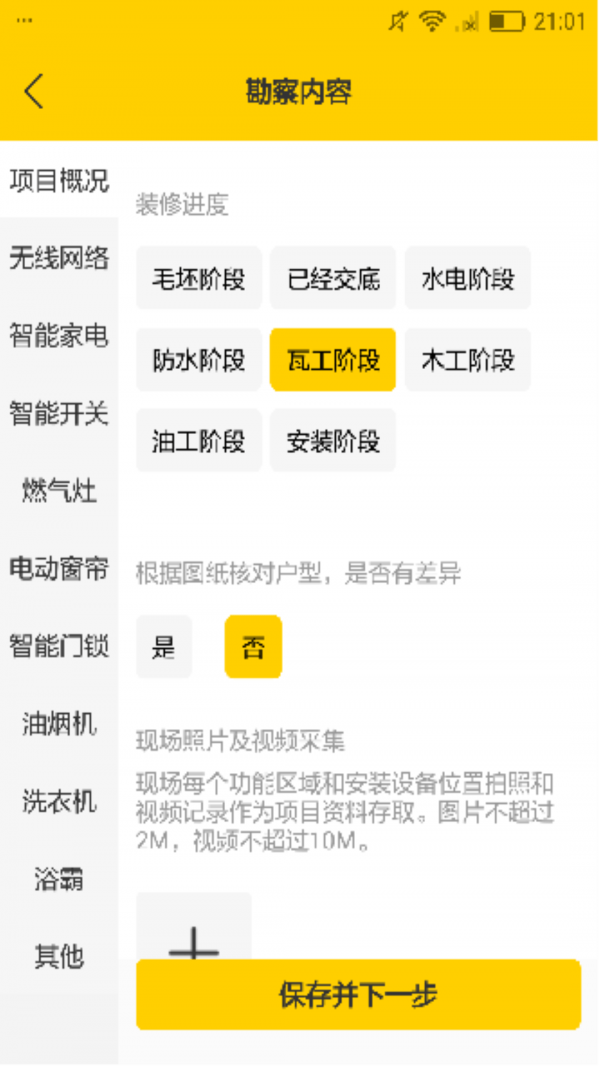This screenshot has height=1067, width=600.
Task: Select 已经交底 as renovation progress
Action: pyautogui.click(x=333, y=279)
